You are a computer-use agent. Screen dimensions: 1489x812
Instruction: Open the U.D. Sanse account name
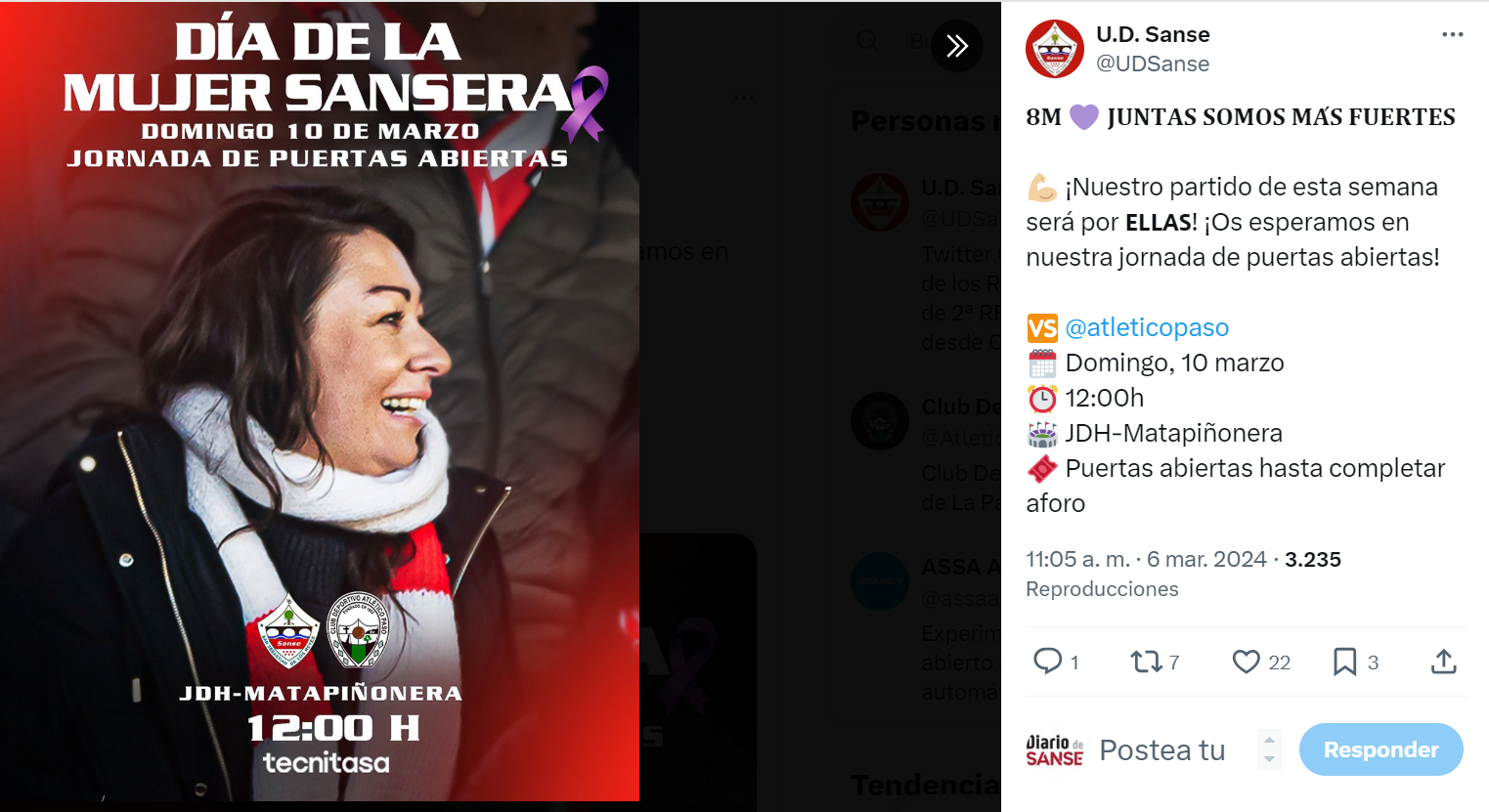pyautogui.click(x=1152, y=34)
